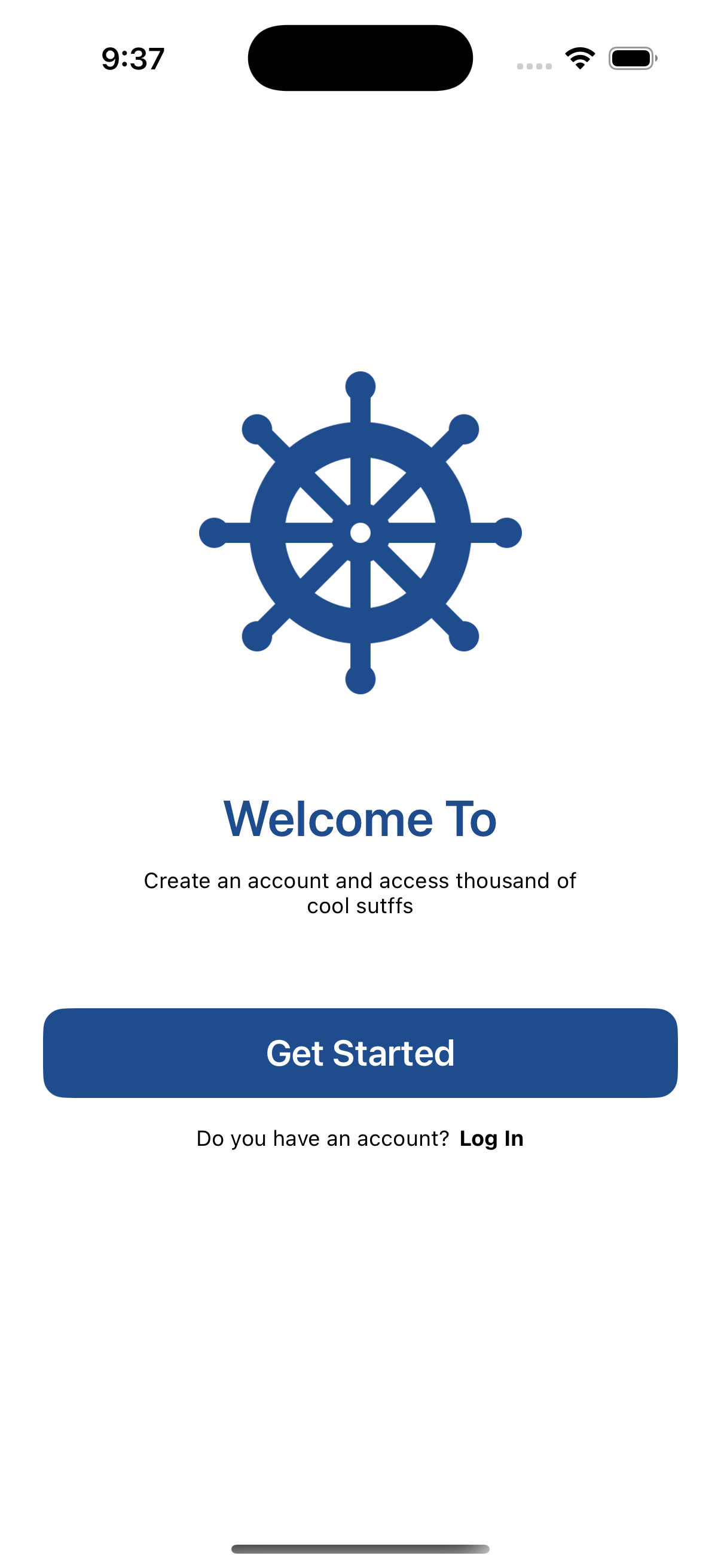Tap the Get Started button

(360, 1053)
